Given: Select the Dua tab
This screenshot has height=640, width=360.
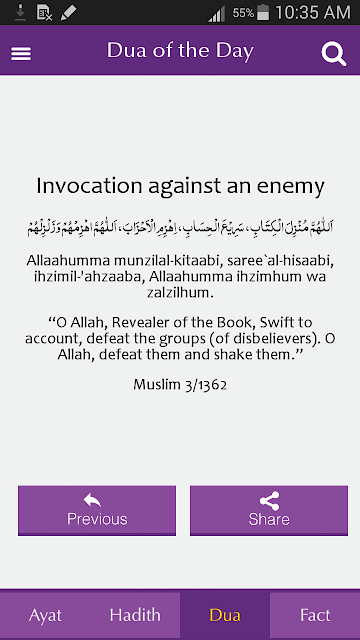Looking at the screenshot, I should pyautogui.click(x=225, y=615).
